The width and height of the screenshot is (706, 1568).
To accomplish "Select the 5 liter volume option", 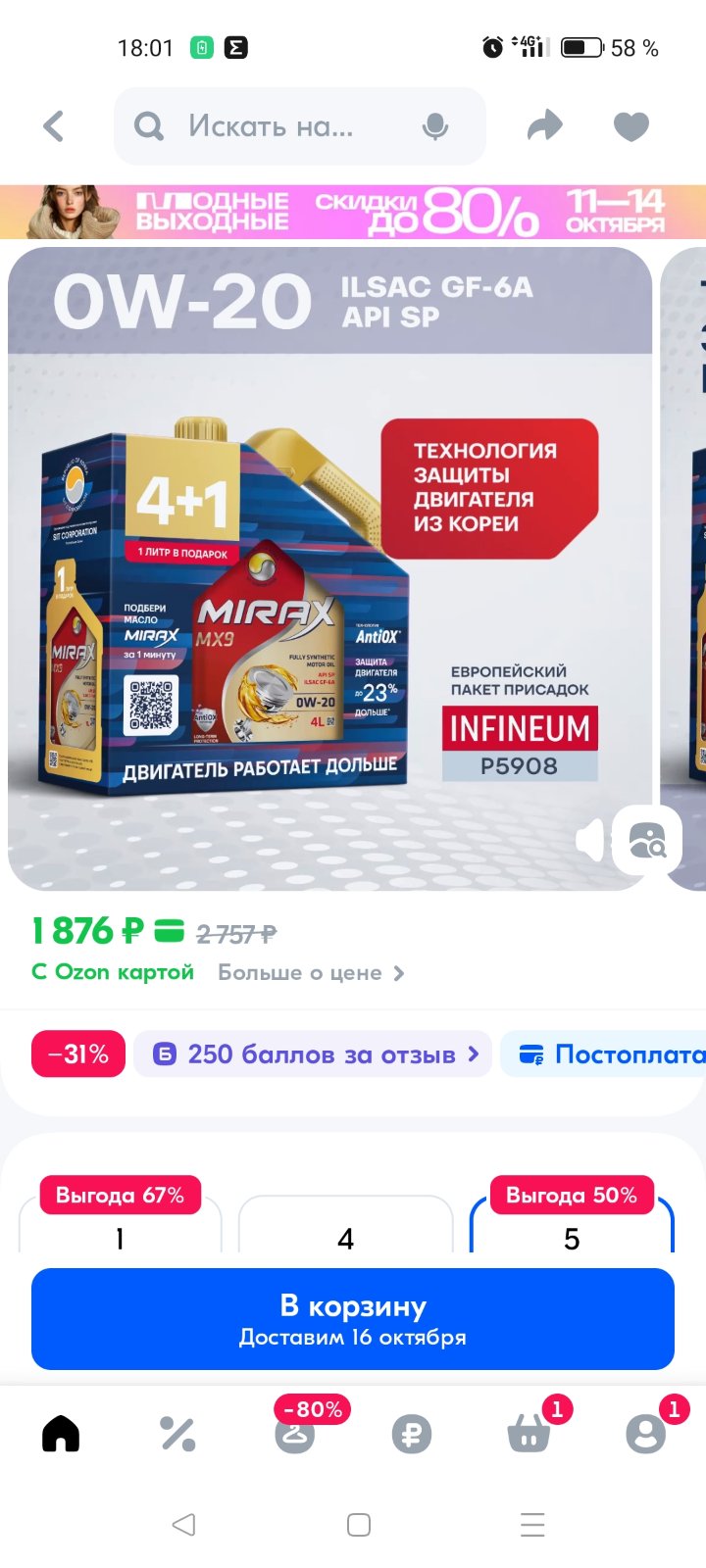I will pos(572,1225).
